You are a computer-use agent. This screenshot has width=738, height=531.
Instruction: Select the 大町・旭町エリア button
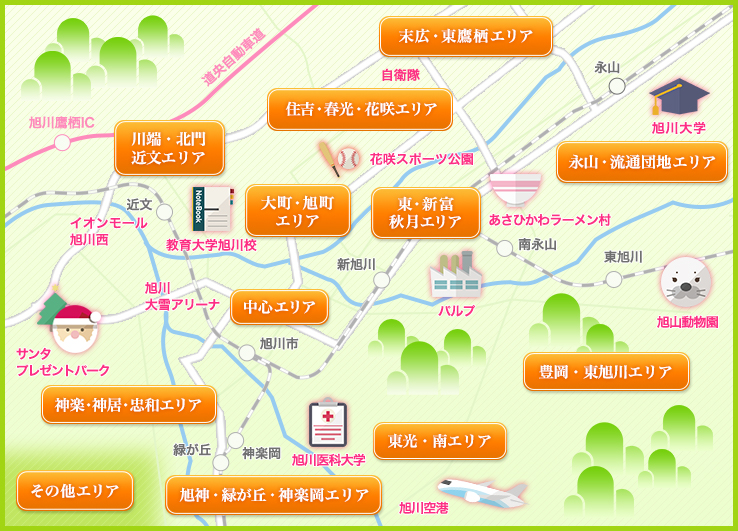(x=298, y=211)
